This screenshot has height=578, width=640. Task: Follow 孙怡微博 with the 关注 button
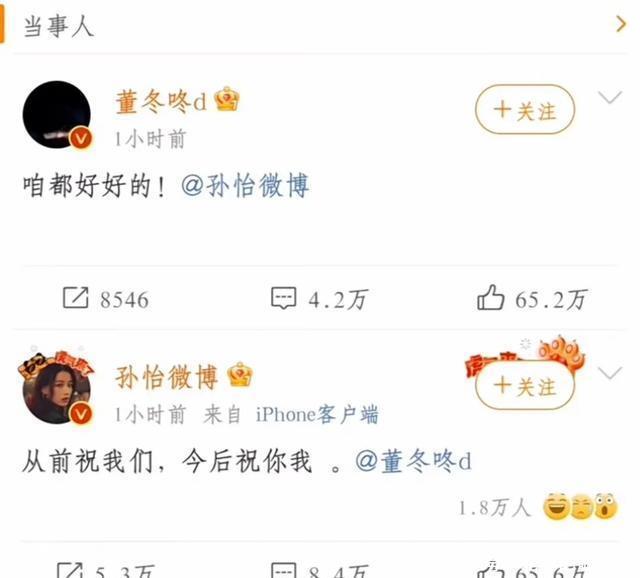coord(526,385)
